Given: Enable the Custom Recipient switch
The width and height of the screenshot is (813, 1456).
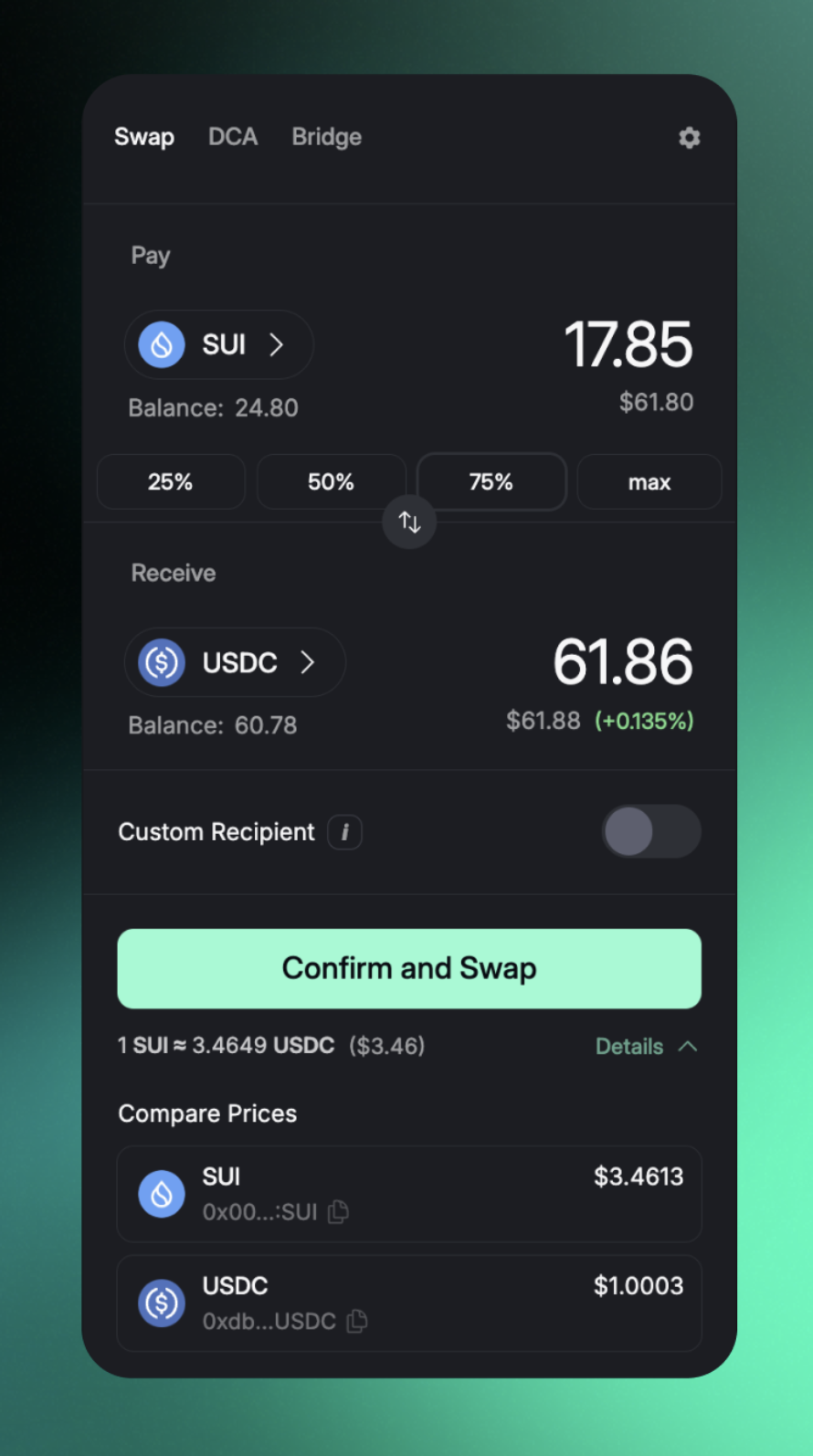Looking at the screenshot, I should click(x=650, y=831).
